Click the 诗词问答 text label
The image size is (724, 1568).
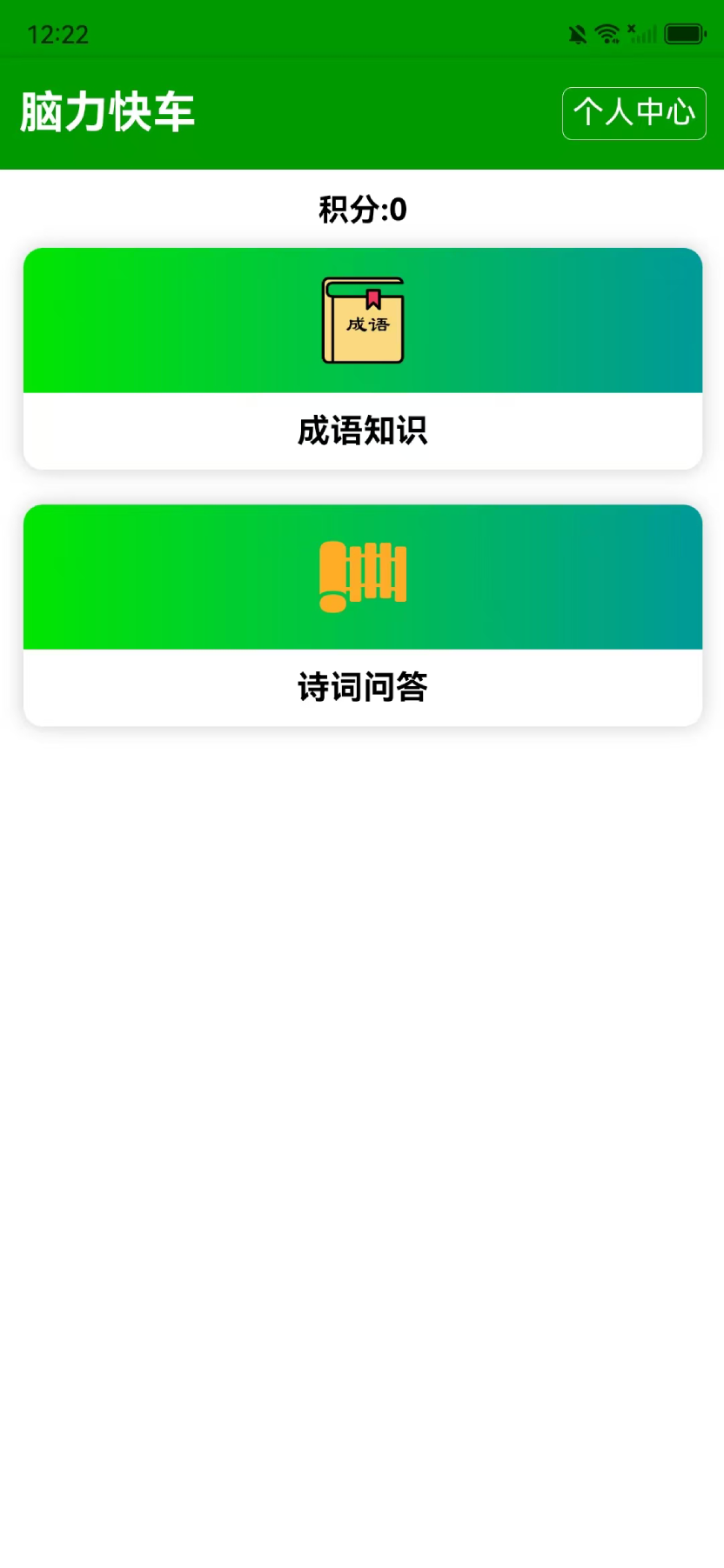[363, 685]
